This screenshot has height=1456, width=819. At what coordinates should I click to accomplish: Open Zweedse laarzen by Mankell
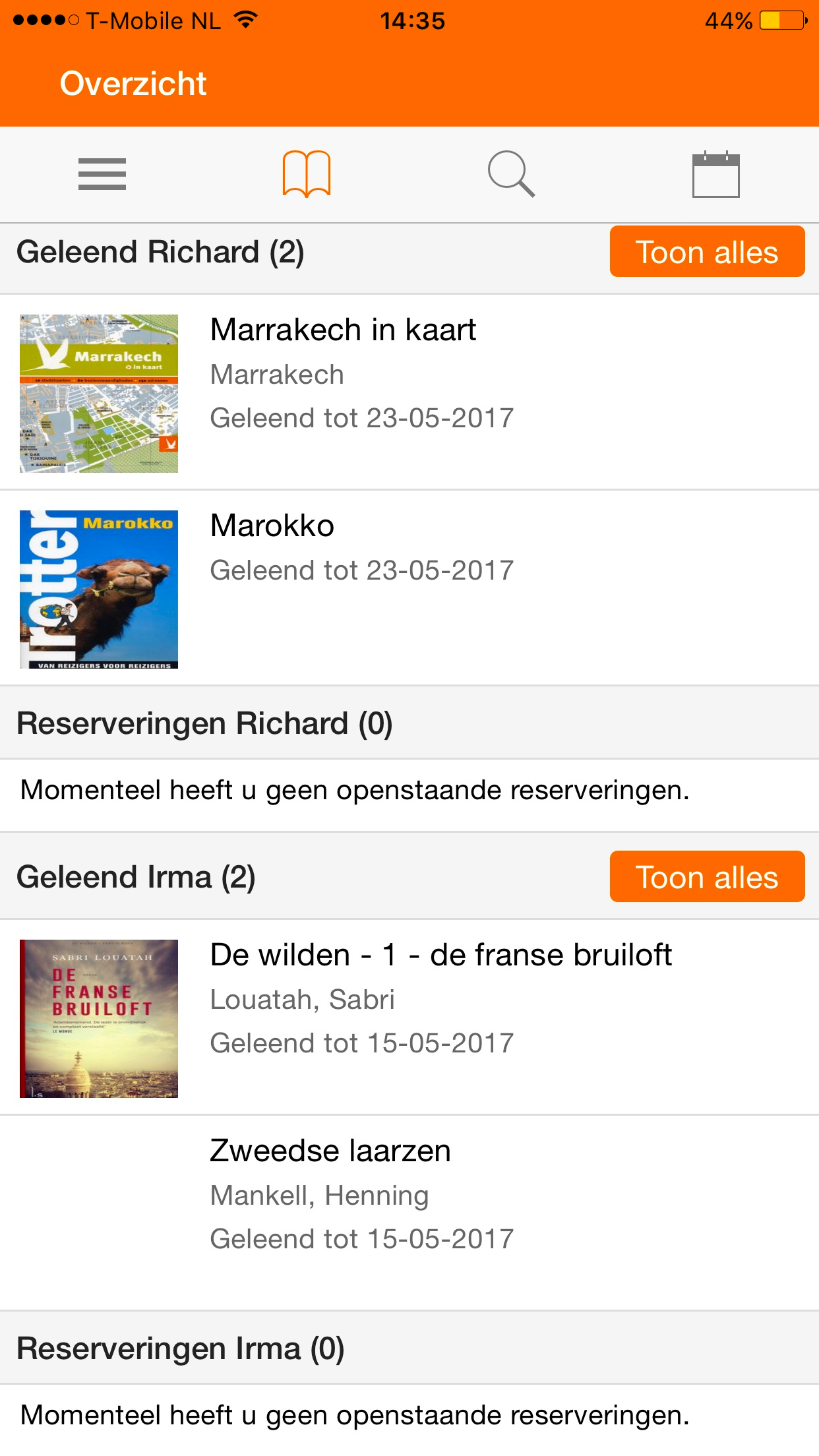click(409, 1212)
